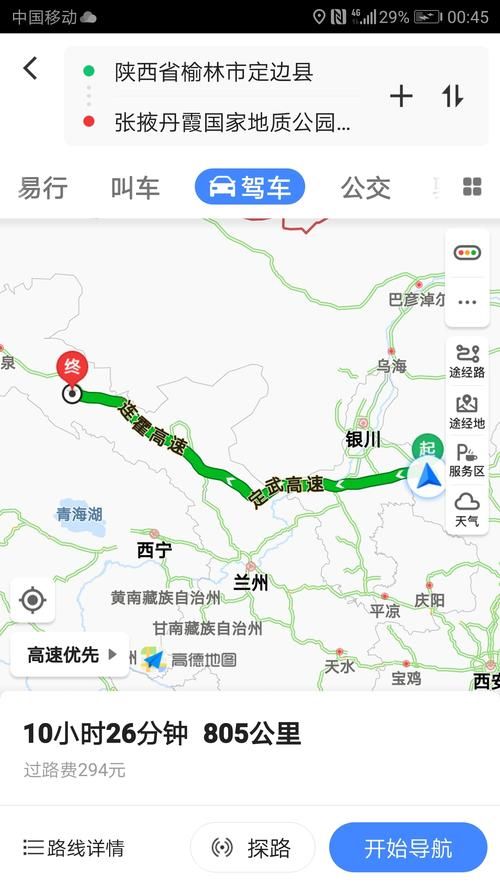500x889 pixels.
Task: Open the grid of more travel modes
Action: [472, 187]
